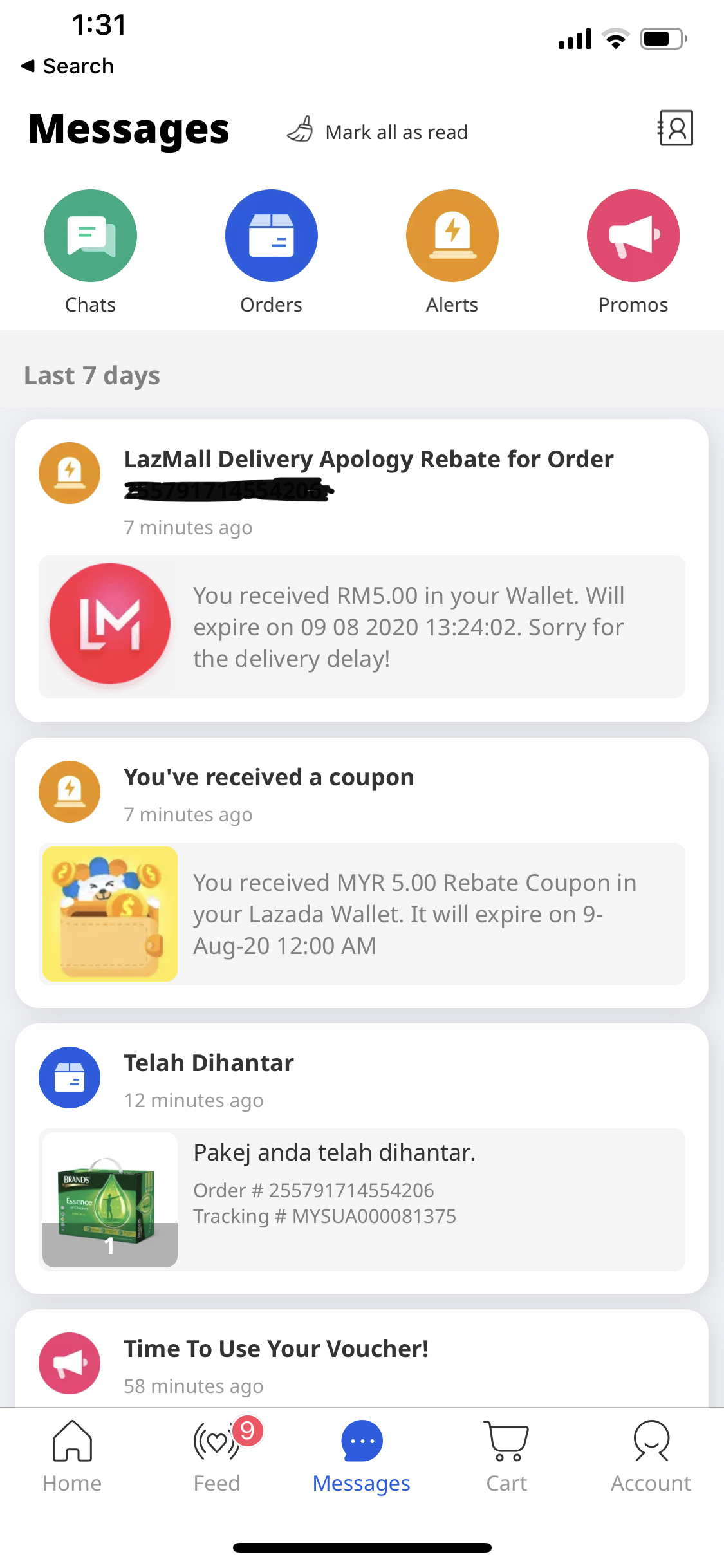Open the Promos category
This screenshot has width=724, height=1568.
tap(633, 252)
